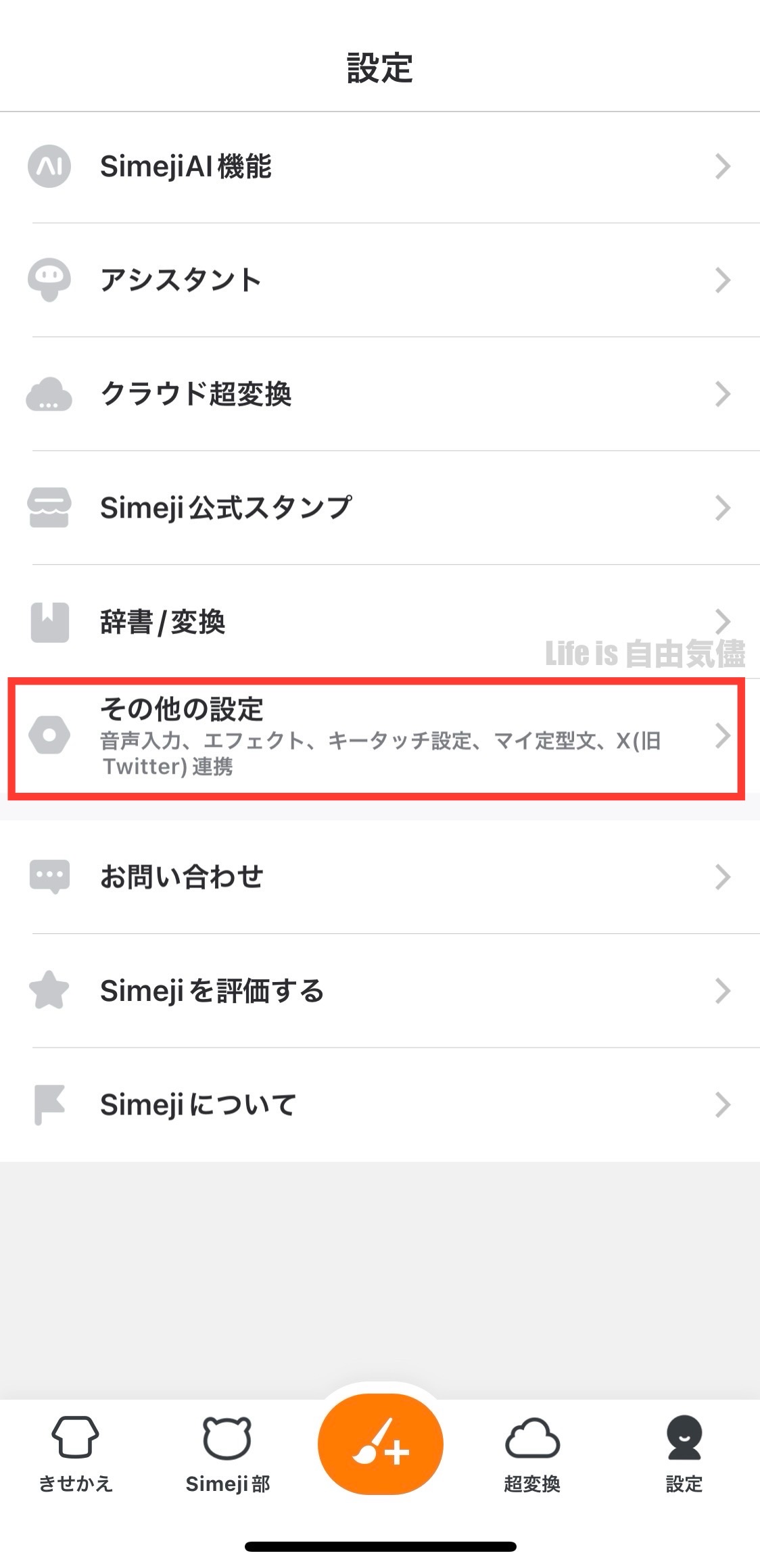Open 辞書/変換 settings
The width and height of the screenshot is (760, 1568).
click(x=380, y=622)
